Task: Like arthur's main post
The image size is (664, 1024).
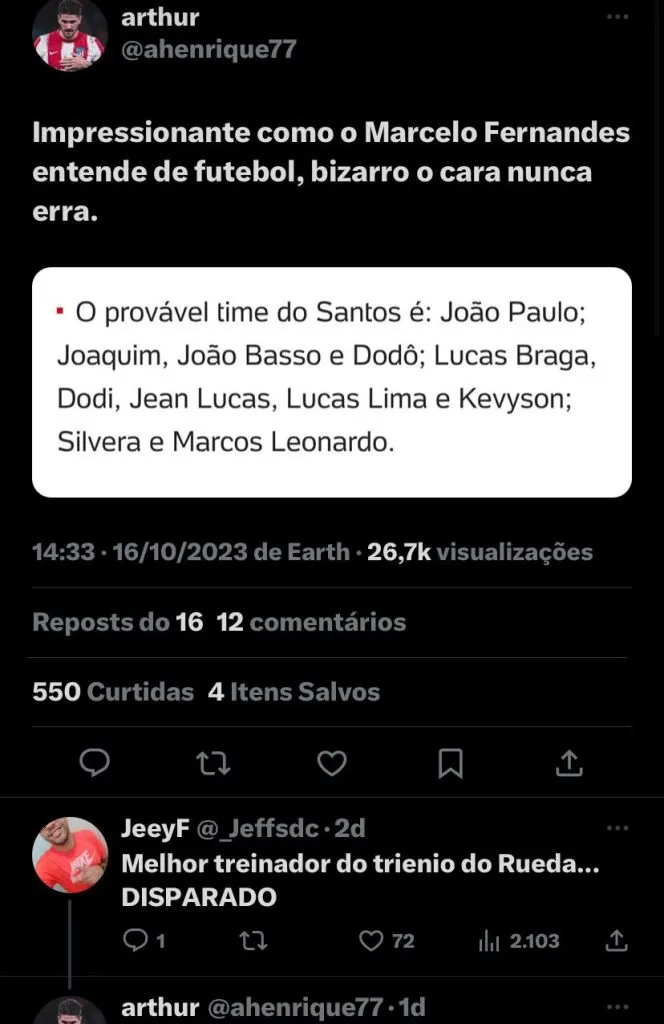Action: tap(332, 764)
